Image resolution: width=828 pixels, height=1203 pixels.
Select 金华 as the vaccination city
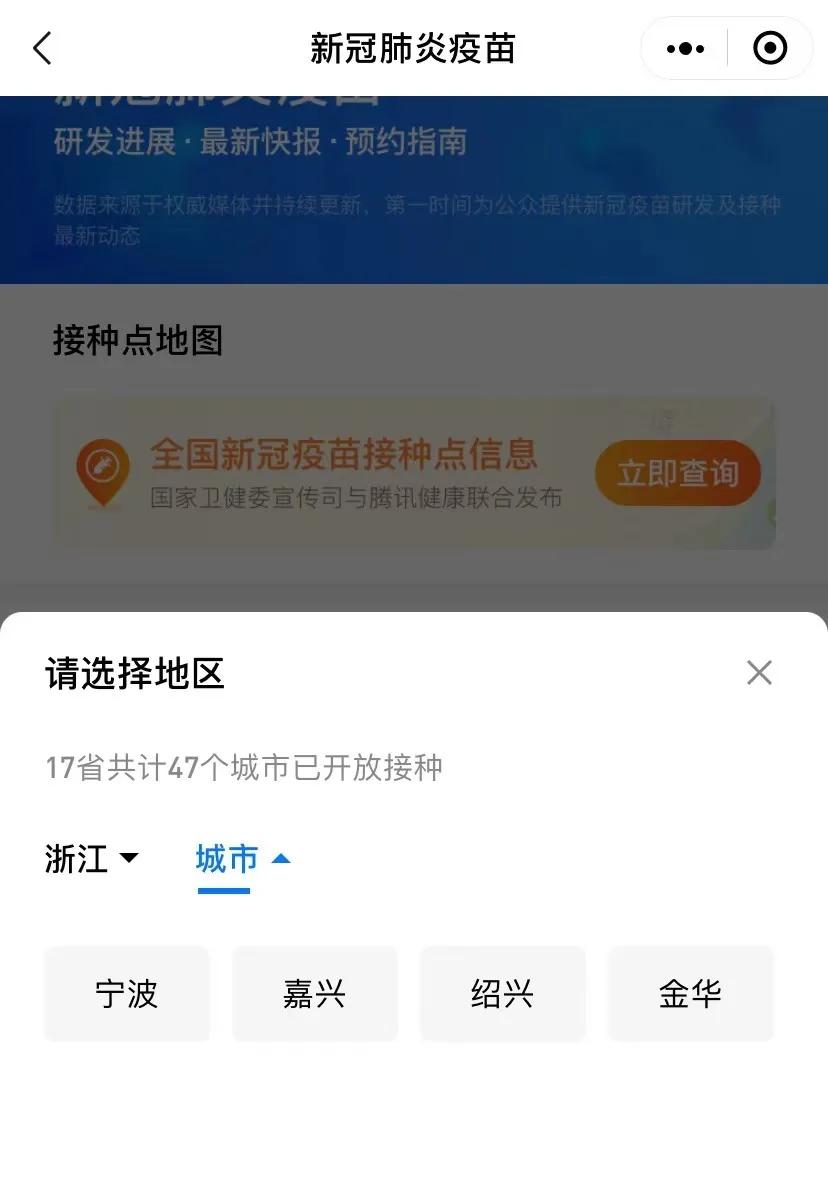point(690,993)
